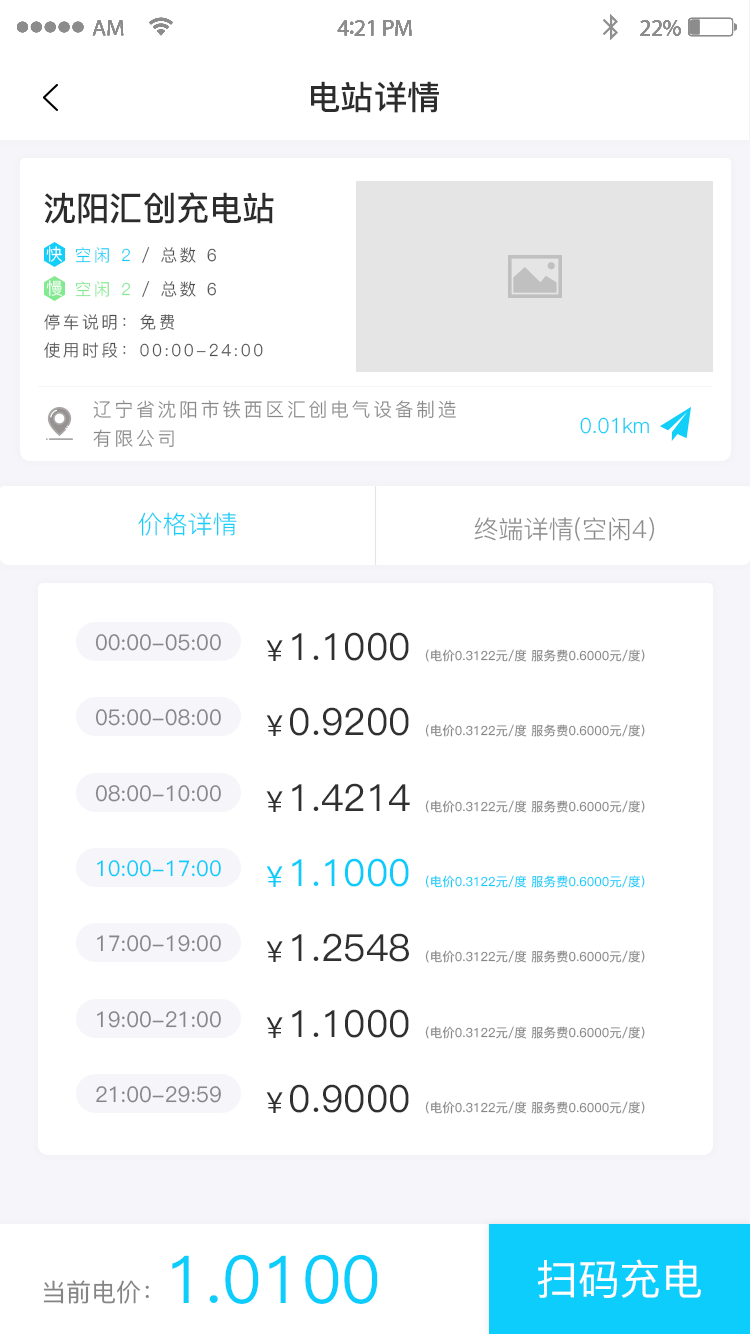Switch to the 终端详情(空闲4) tab
The height and width of the screenshot is (1334, 750).
click(x=564, y=529)
